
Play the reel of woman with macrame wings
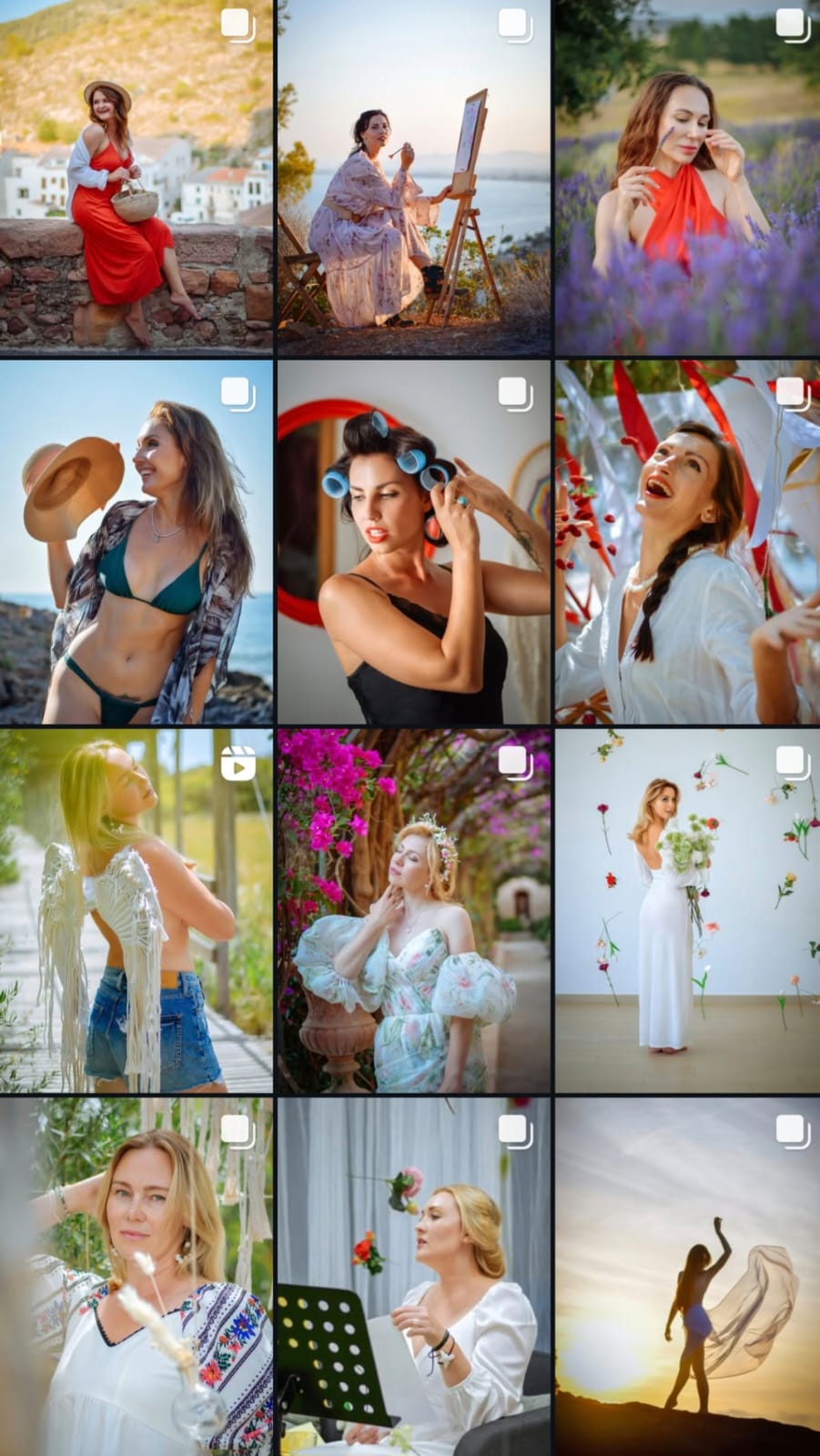[136, 911]
